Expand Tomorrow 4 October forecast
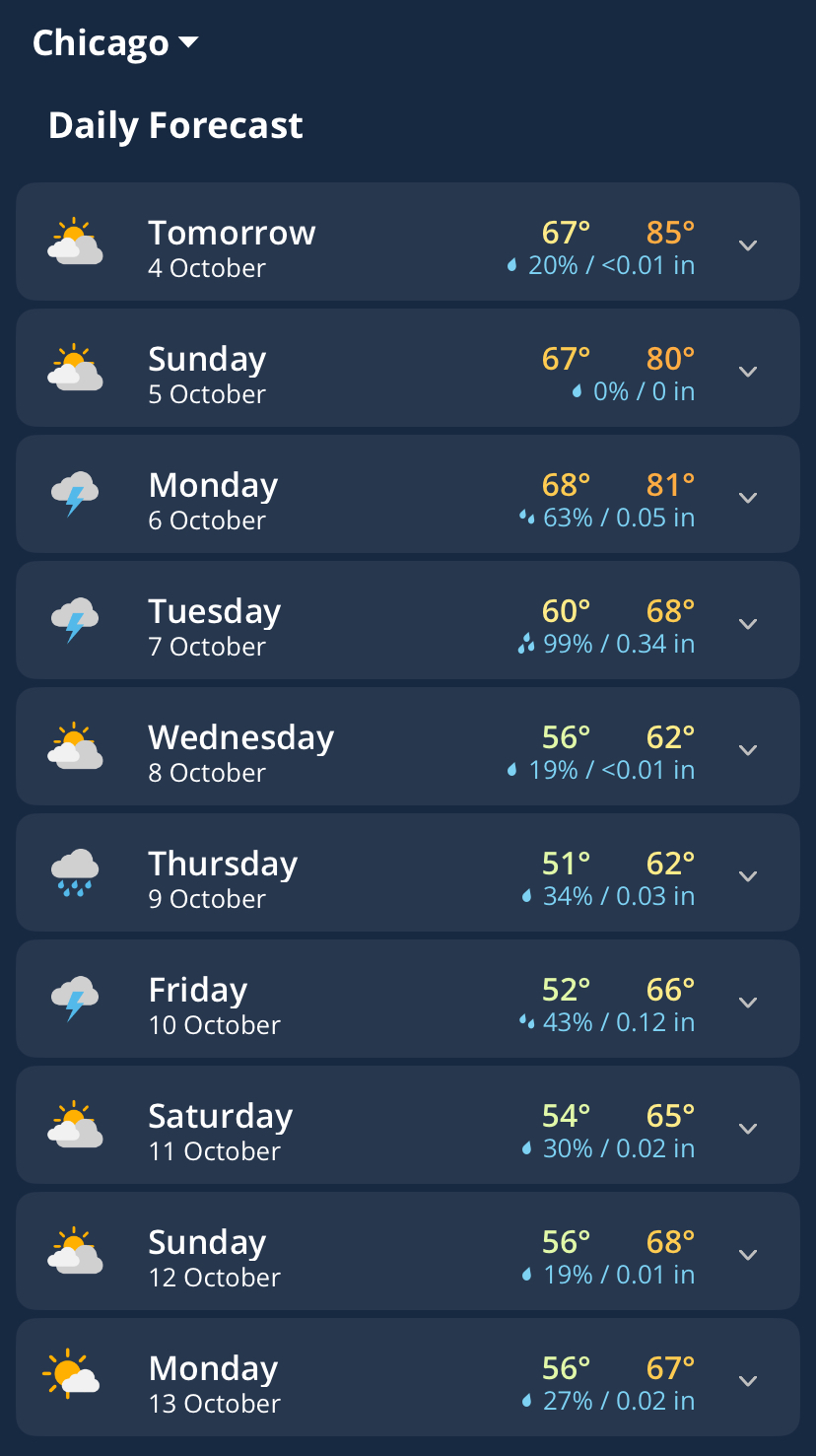Screen dimensions: 816x1456 pyautogui.click(x=748, y=245)
